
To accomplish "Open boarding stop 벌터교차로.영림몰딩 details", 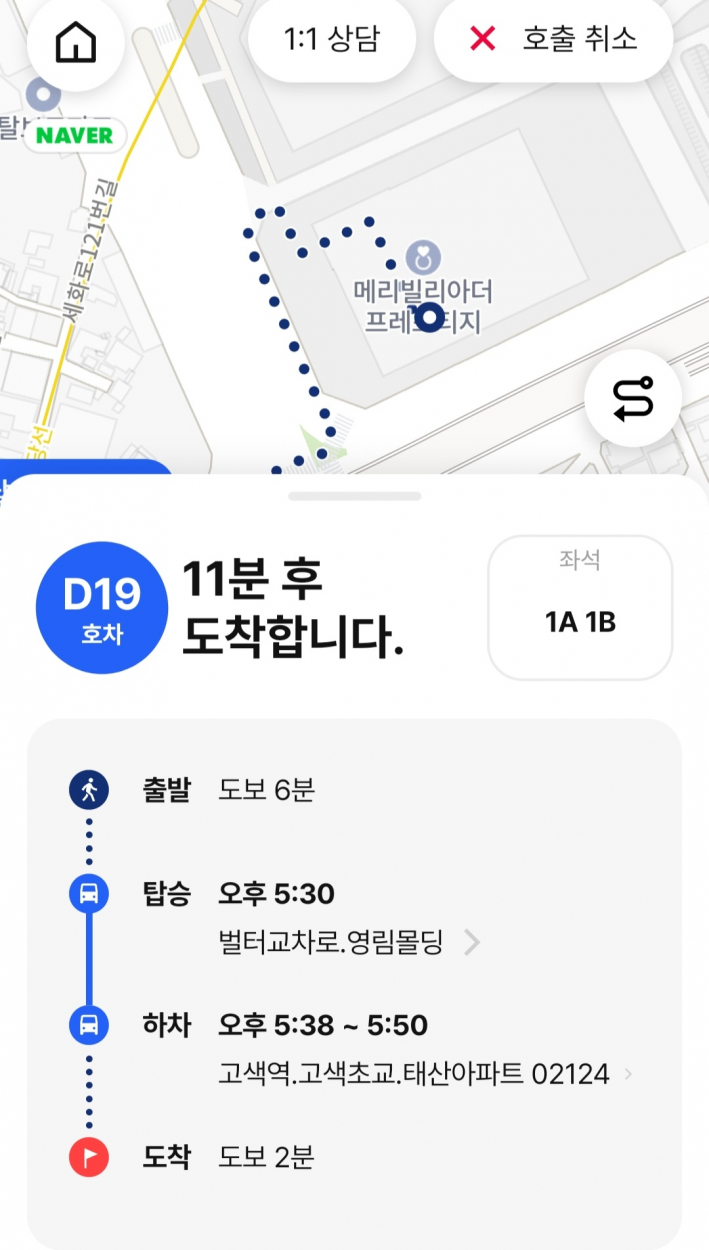I will pyautogui.click(x=348, y=942).
